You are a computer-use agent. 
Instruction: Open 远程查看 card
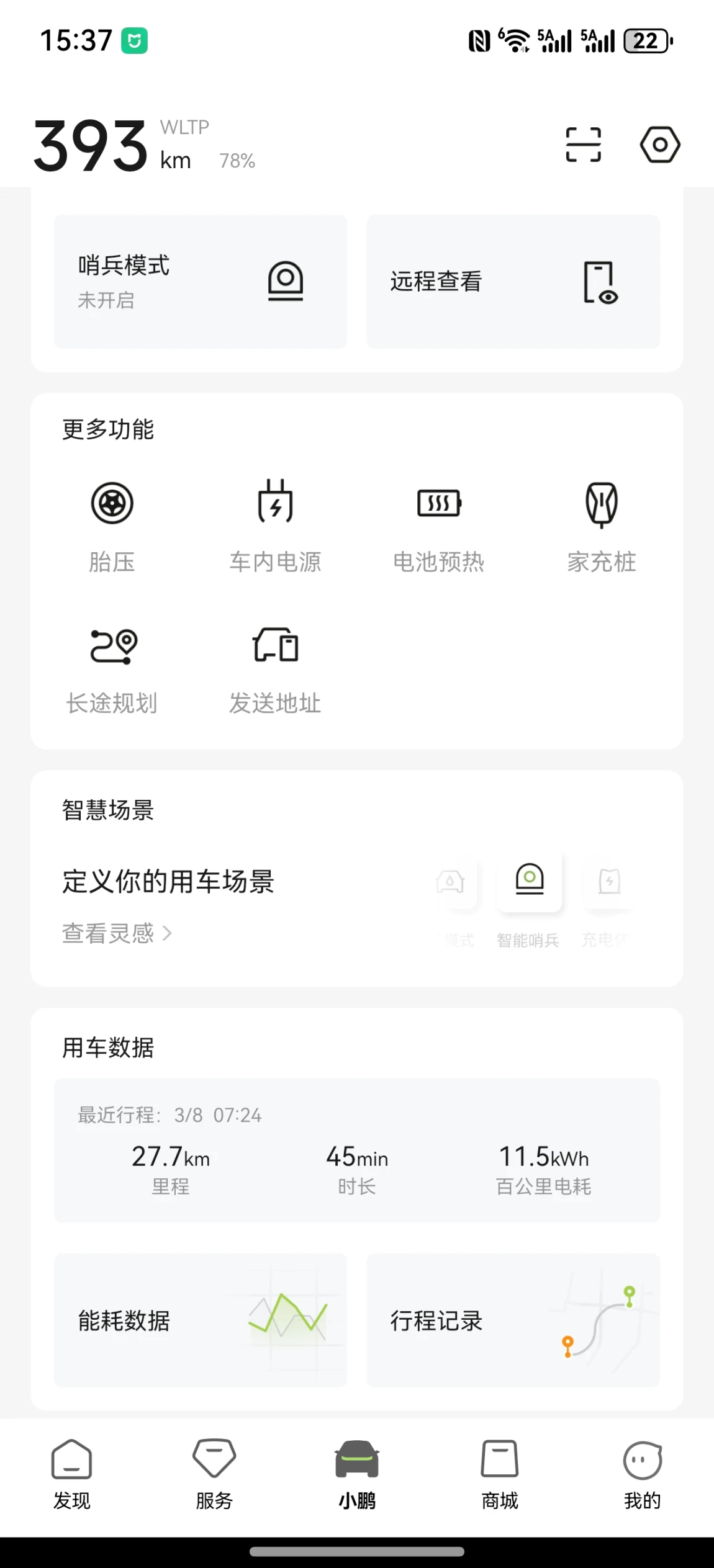pos(513,281)
